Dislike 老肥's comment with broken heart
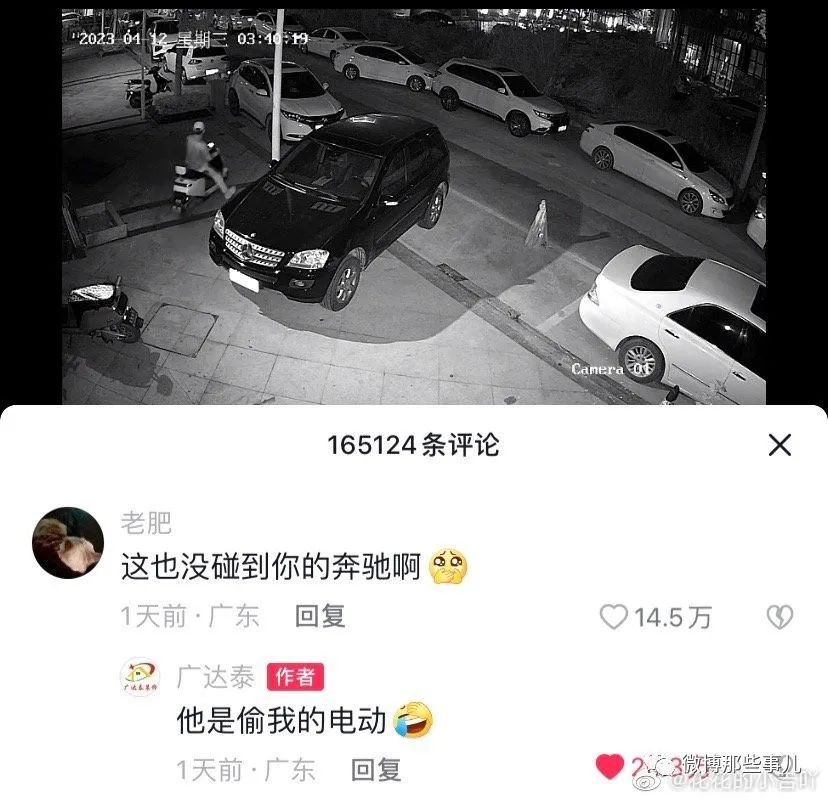 (780, 617)
